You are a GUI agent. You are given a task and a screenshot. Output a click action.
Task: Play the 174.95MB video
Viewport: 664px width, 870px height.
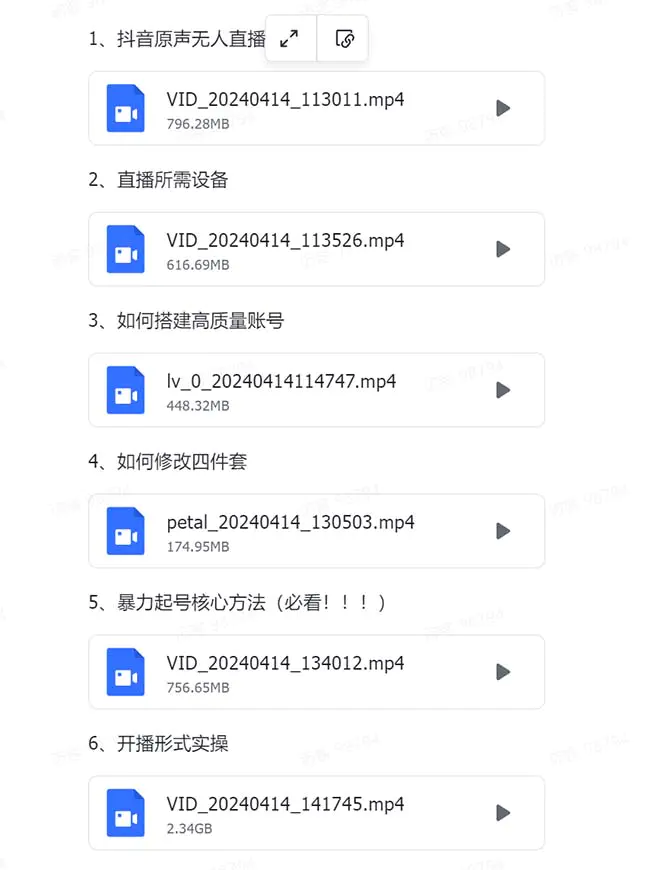[504, 531]
